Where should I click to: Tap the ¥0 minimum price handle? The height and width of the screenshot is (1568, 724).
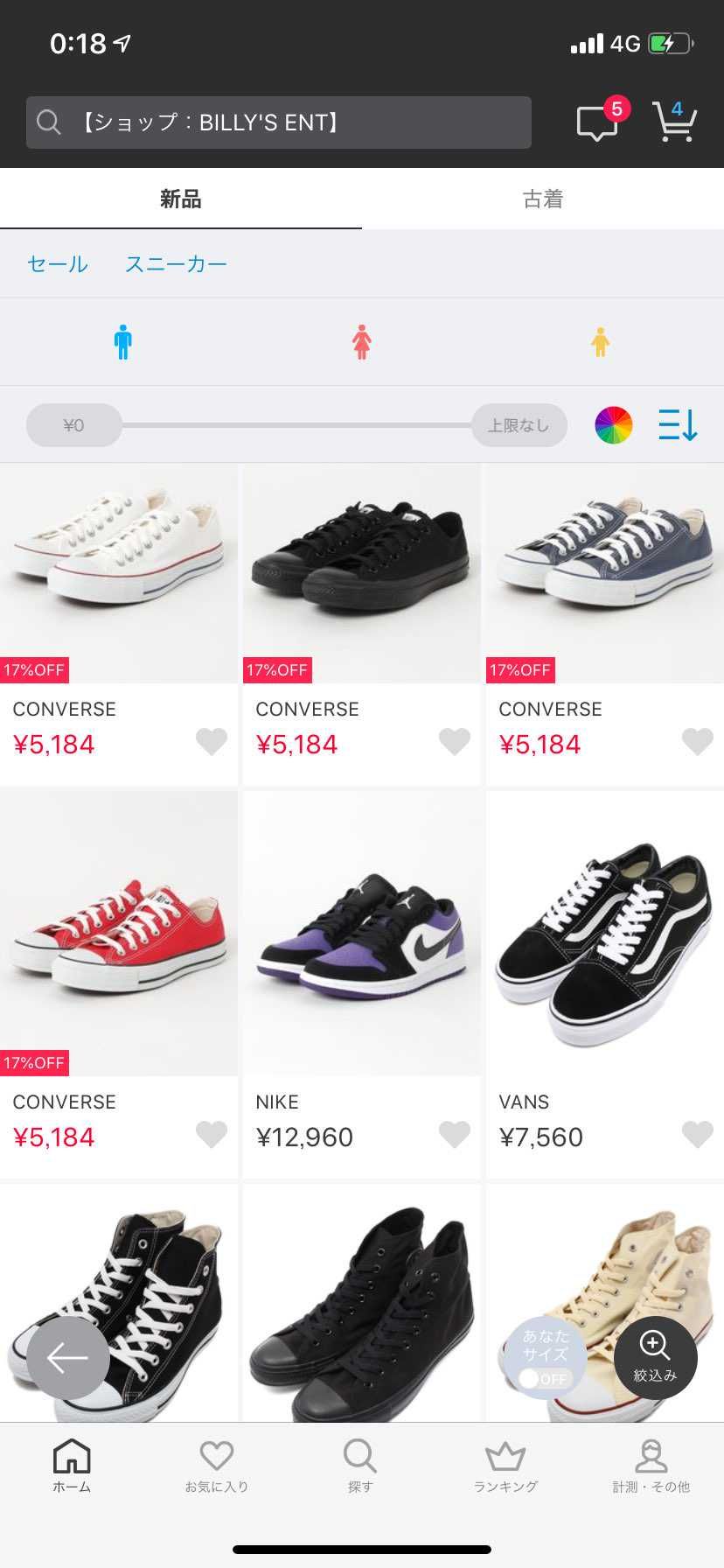point(74,425)
